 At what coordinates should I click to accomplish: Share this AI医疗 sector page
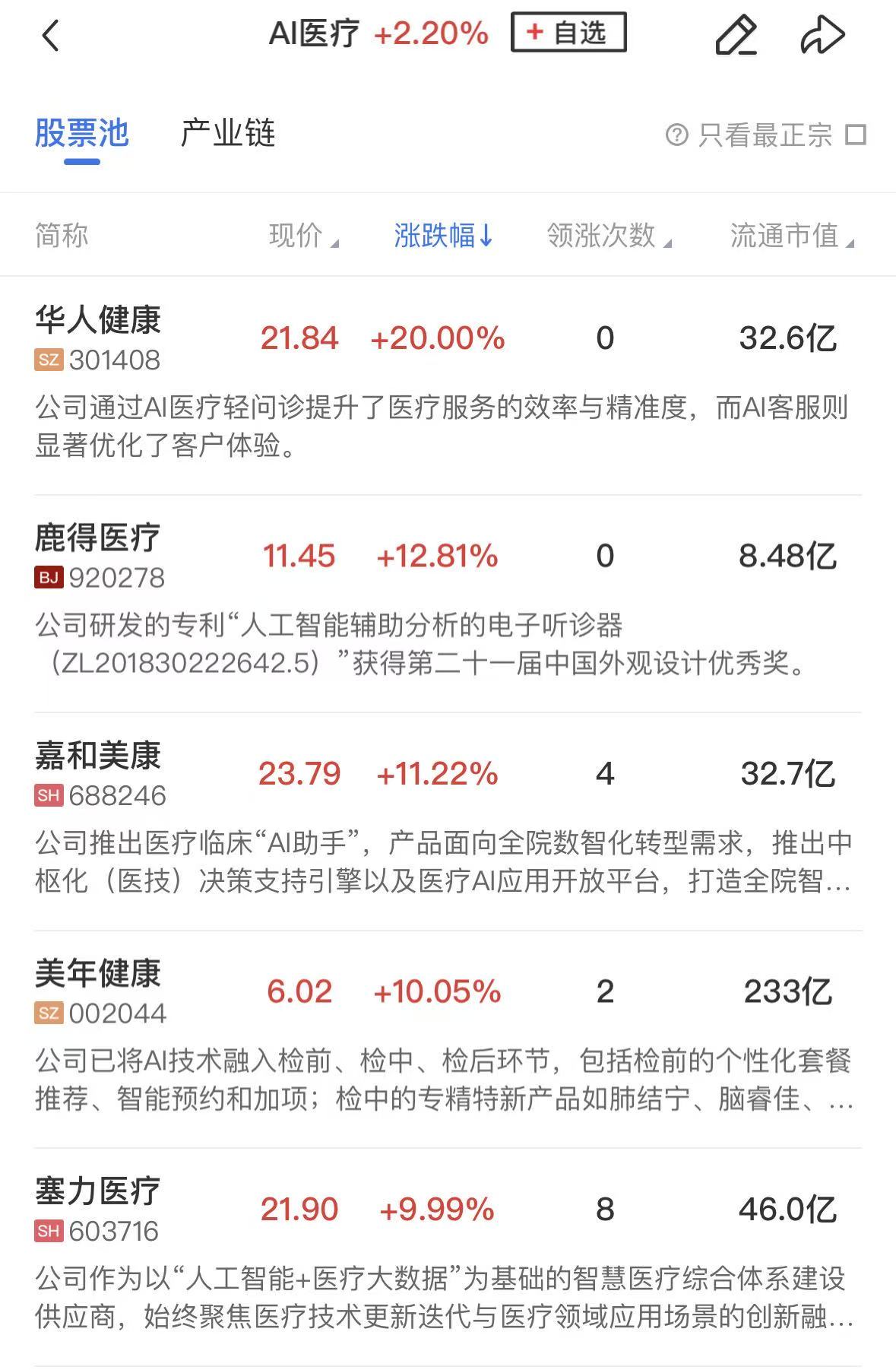822,35
